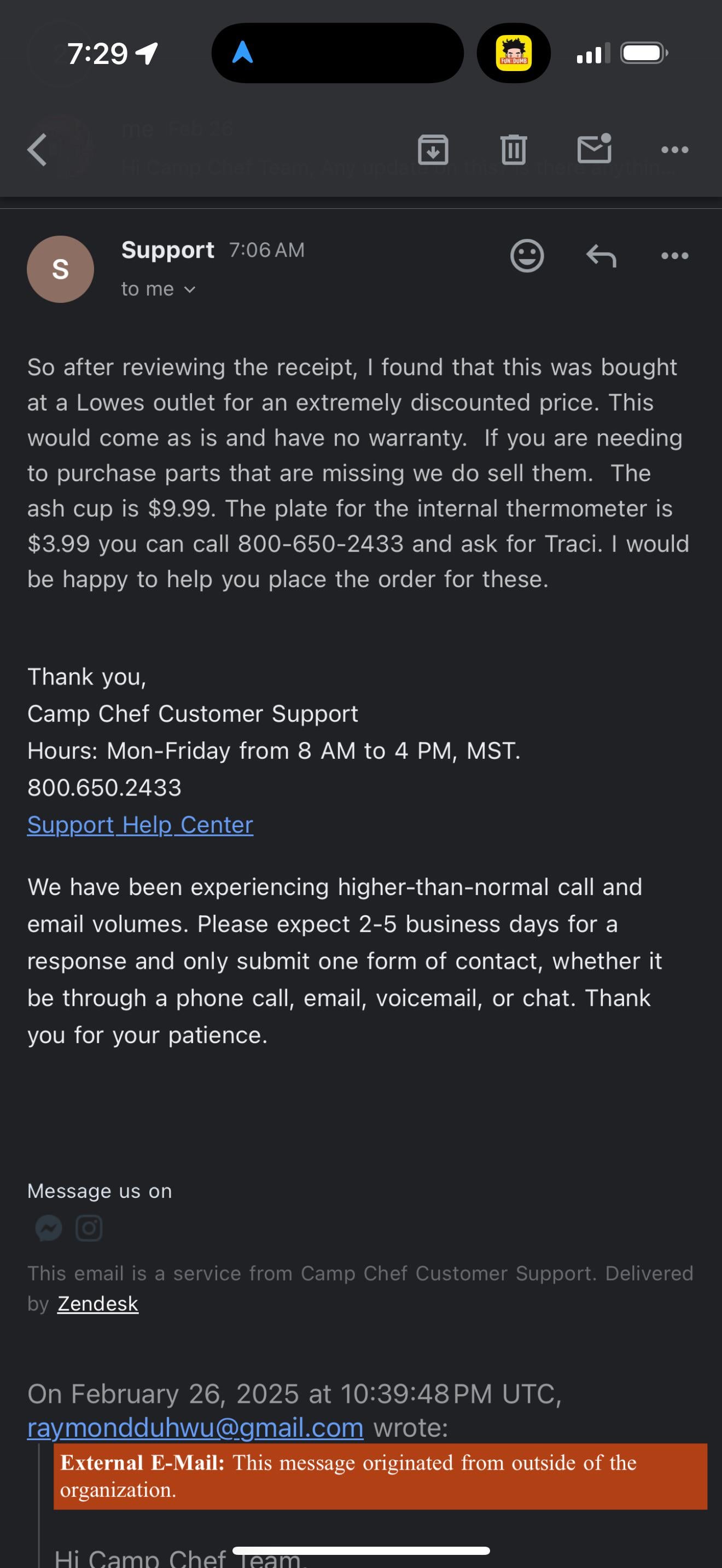Open the Support Help Center link
Viewport: 722px width, 1568px height.
pos(140,825)
